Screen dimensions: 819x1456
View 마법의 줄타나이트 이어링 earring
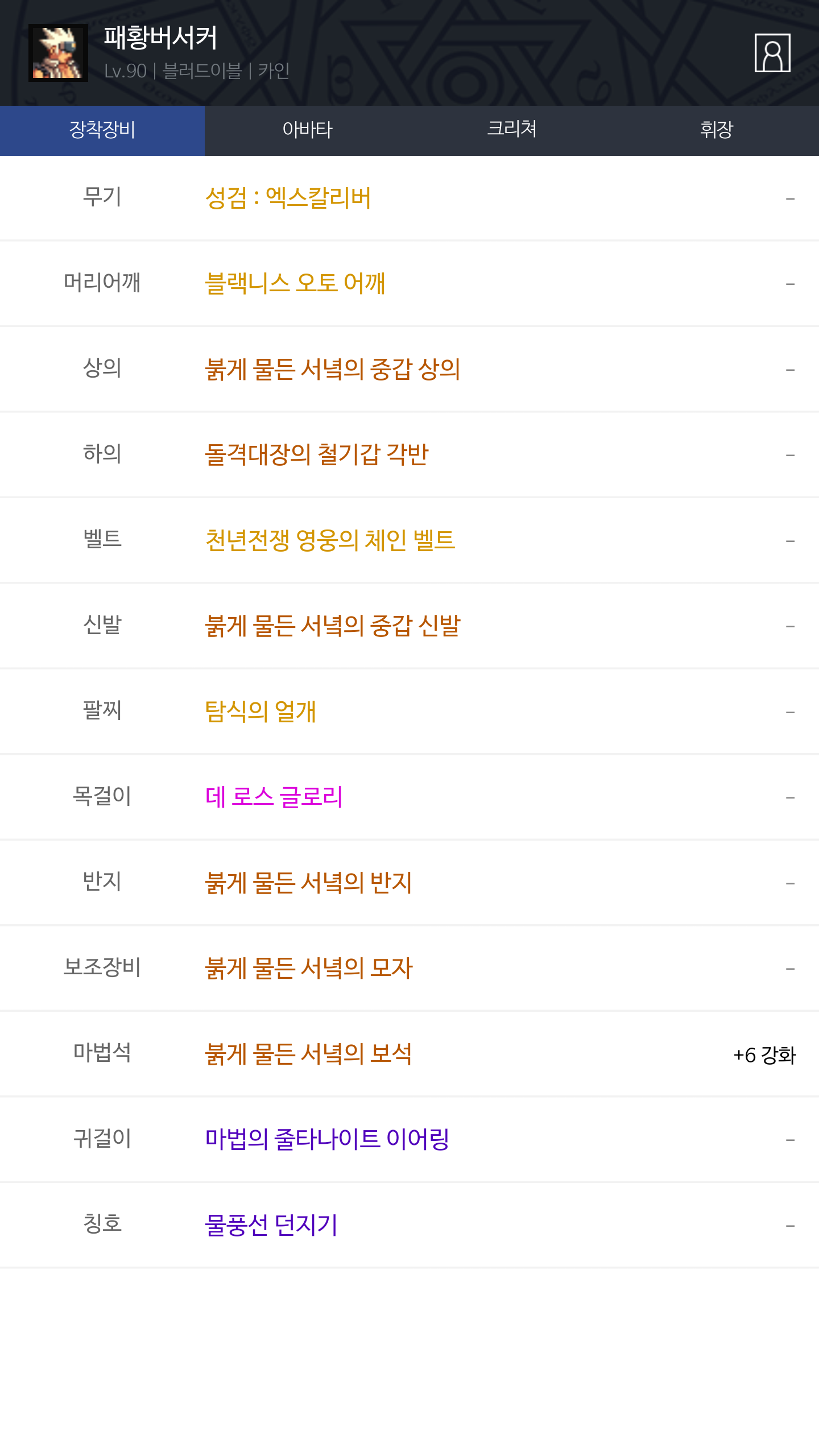[327, 1139]
